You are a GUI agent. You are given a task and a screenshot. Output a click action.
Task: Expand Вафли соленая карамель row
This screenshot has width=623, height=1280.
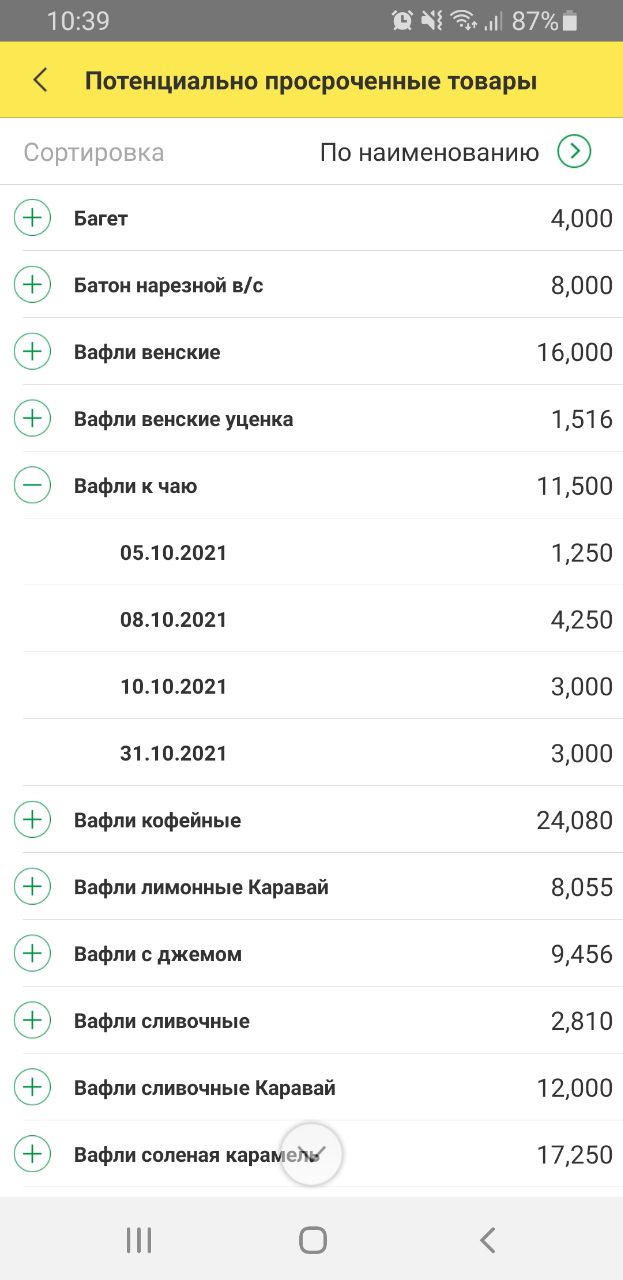point(32,1156)
